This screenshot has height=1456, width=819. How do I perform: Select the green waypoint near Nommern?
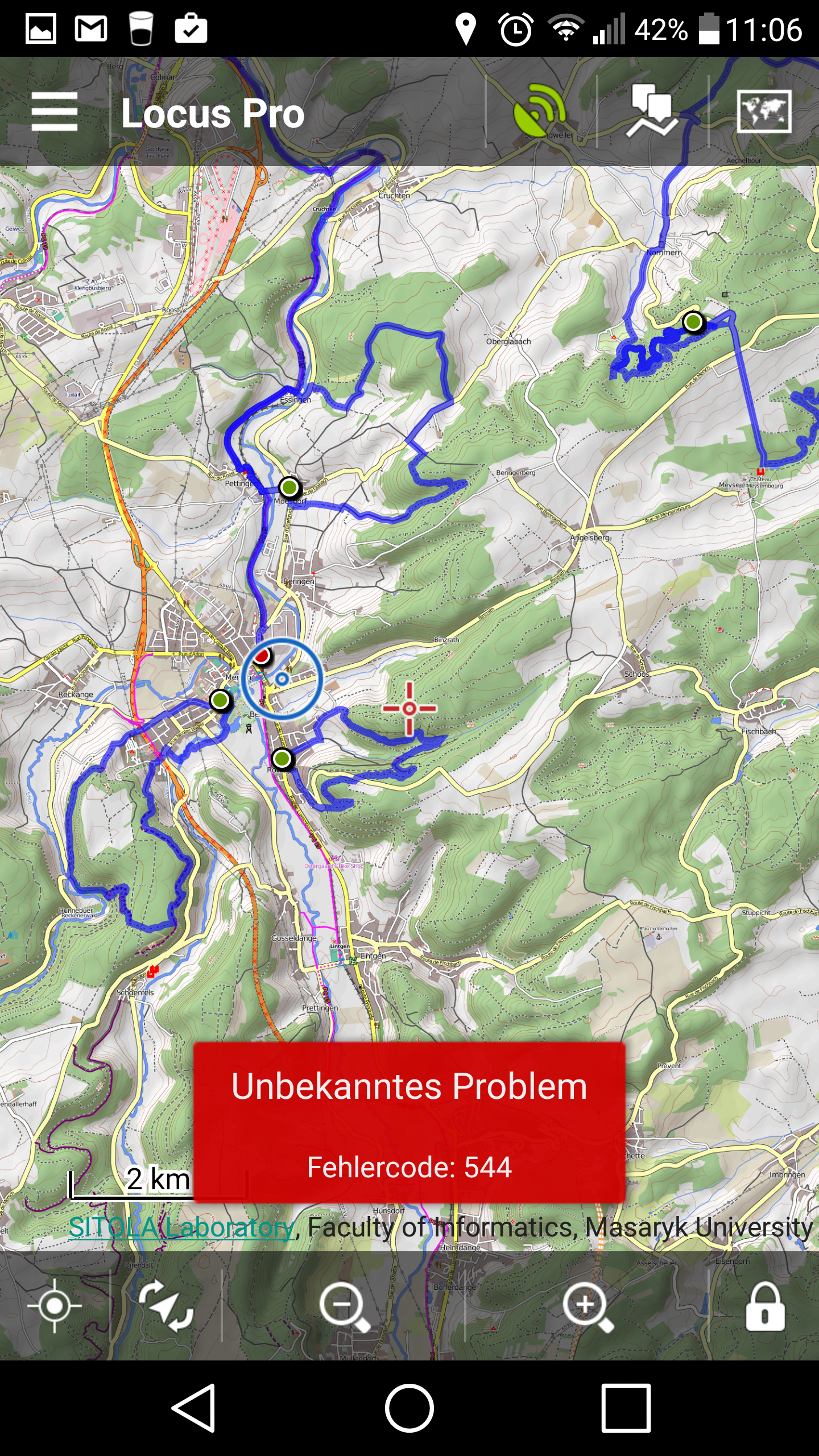pyautogui.click(x=693, y=322)
